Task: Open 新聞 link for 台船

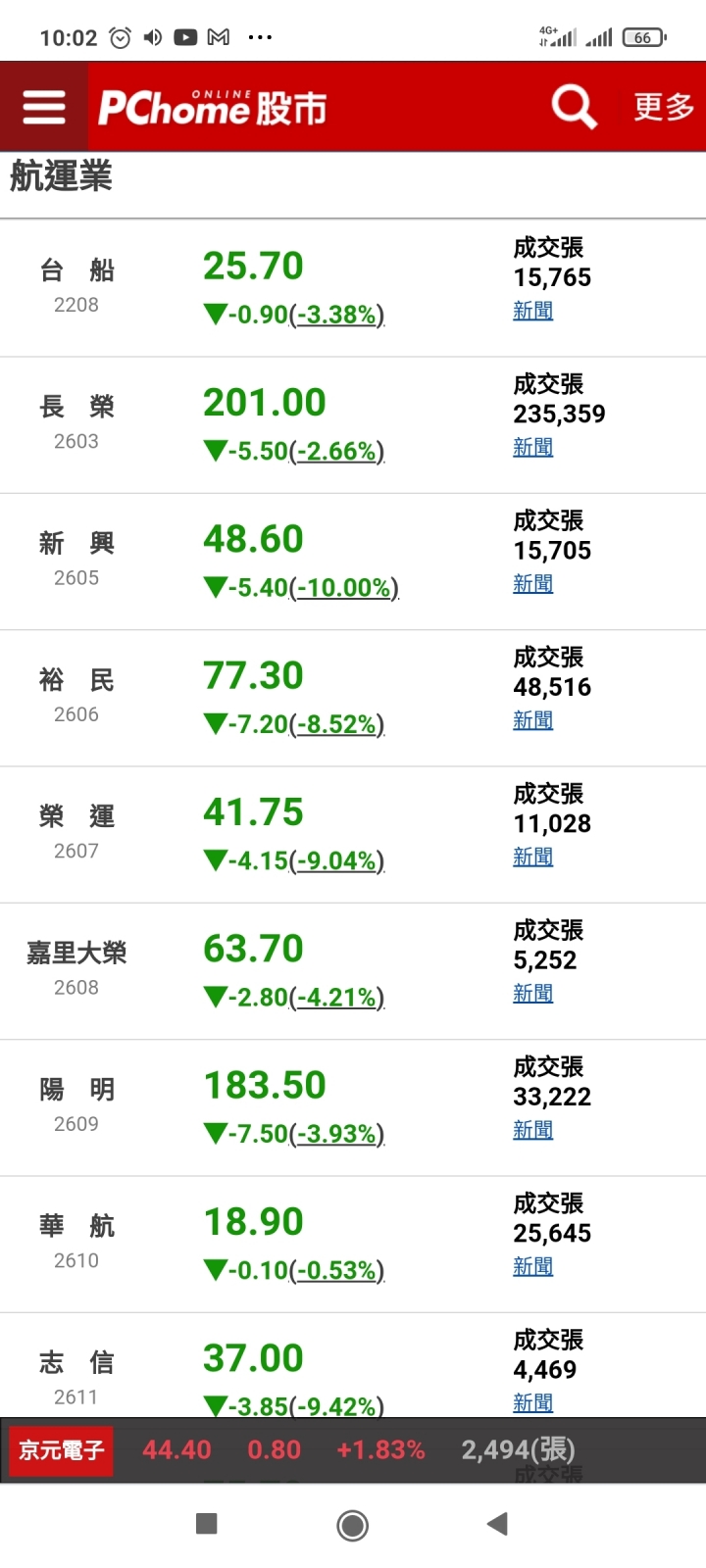Action: 532,311
